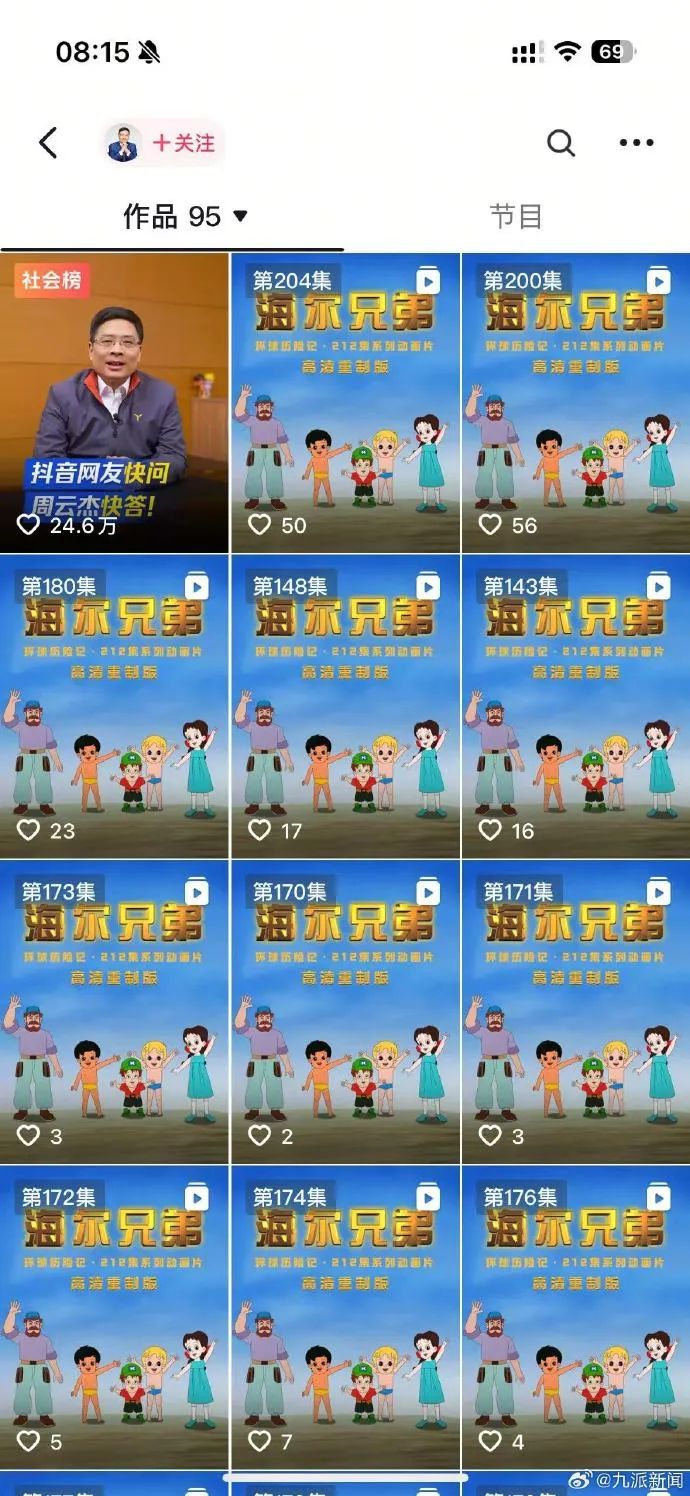Open the 第204集 video
Screen dimensions: 690x1496
(345, 403)
